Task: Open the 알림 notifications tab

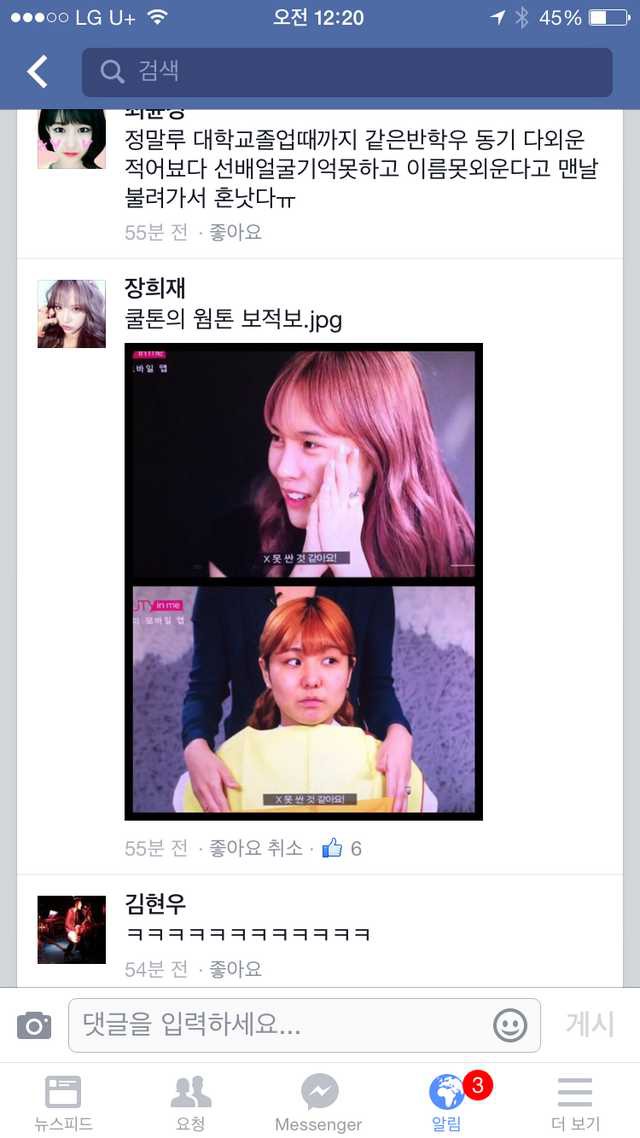Action: point(447,1102)
